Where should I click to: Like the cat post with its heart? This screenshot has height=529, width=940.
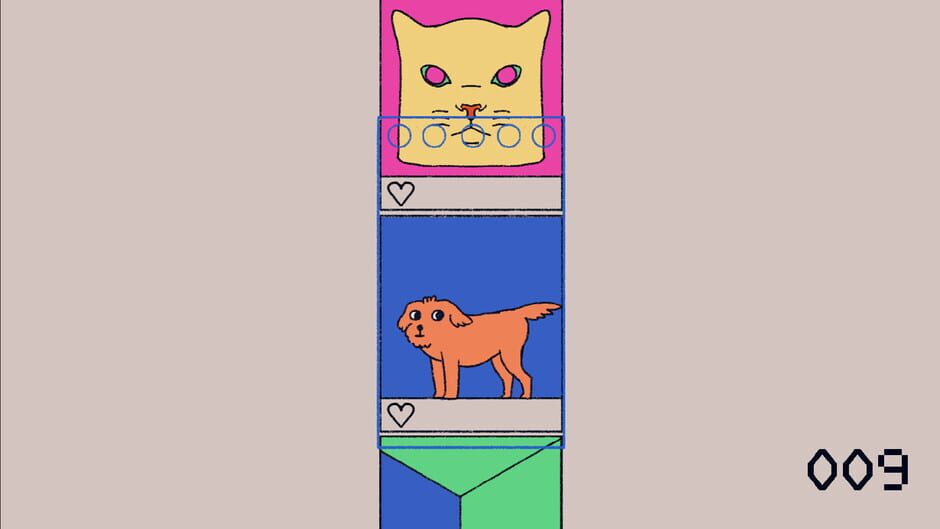[x=401, y=193]
